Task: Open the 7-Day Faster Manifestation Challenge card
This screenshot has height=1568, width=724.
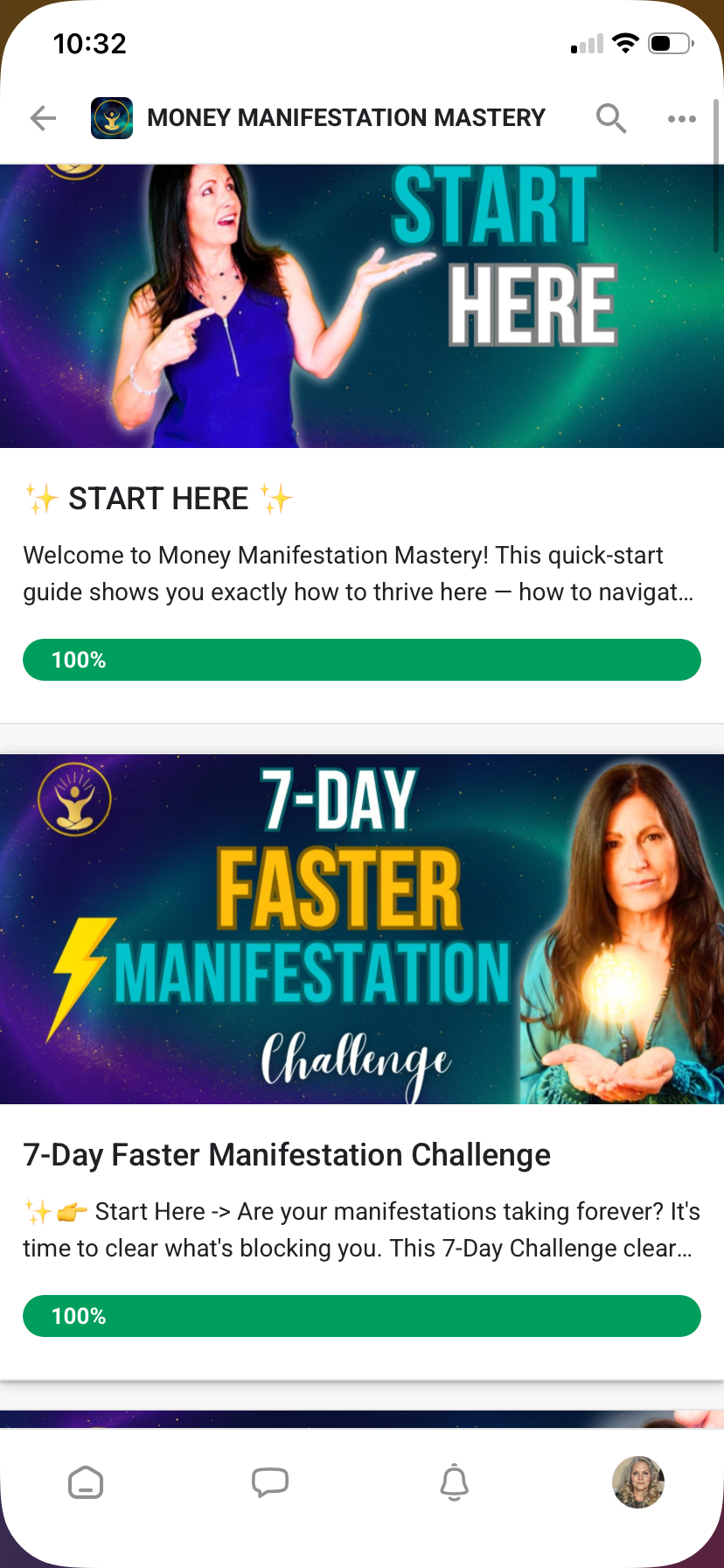Action: (361, 1154)
